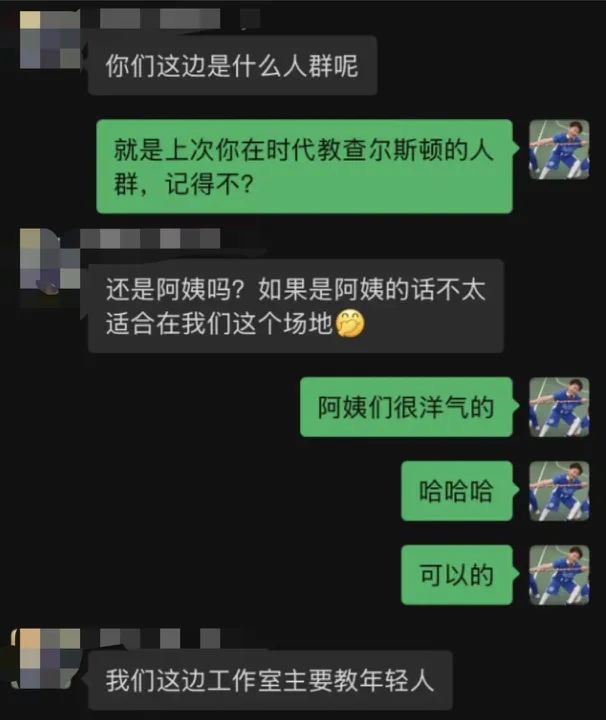Open profile from avatar beside 哈哈哈
This screenshot has height=720, width=606.
click(558, 490)
